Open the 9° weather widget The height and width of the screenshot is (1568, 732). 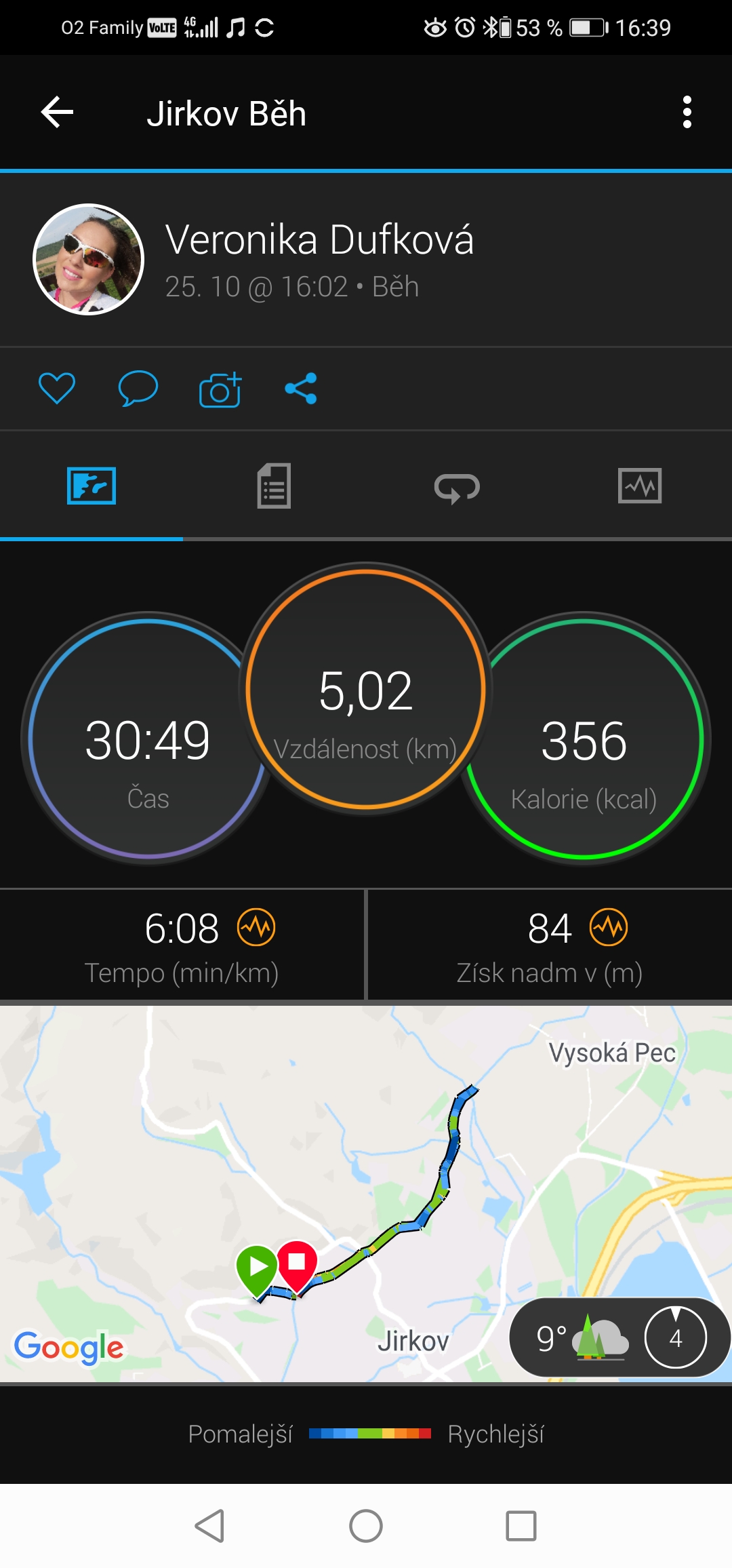[619, 1338]
